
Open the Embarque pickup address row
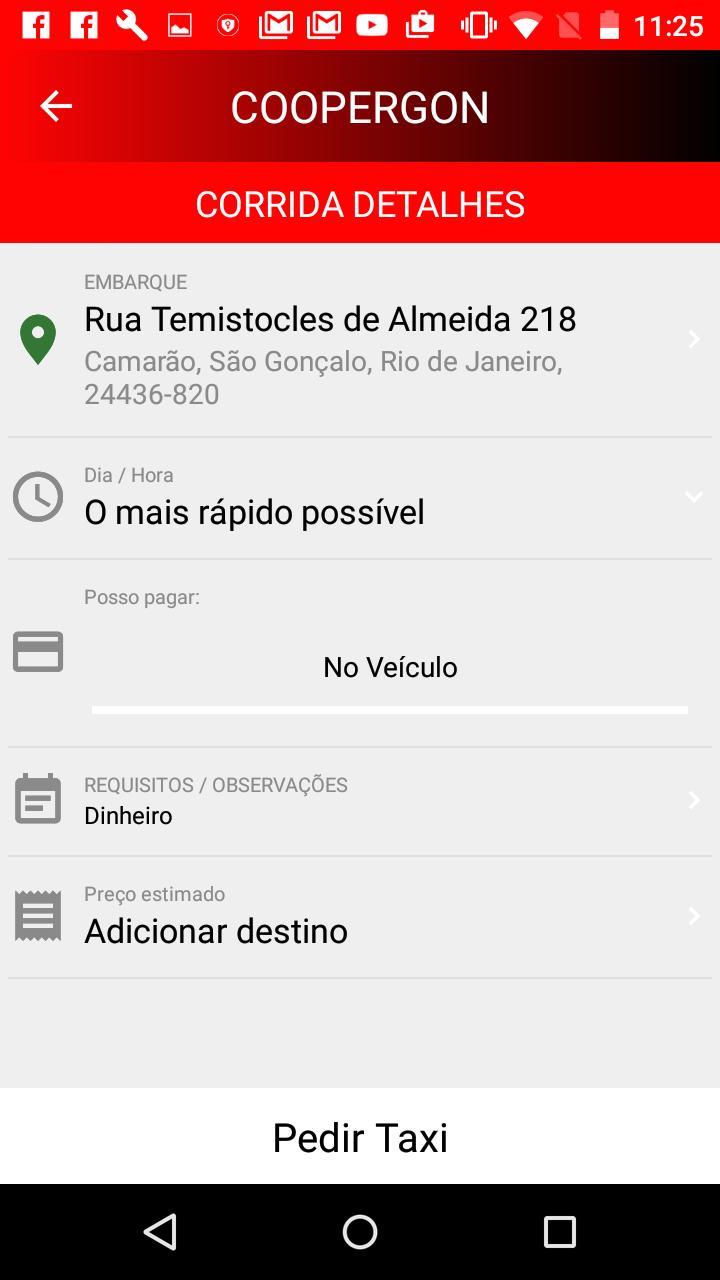[x=360, y=340]
